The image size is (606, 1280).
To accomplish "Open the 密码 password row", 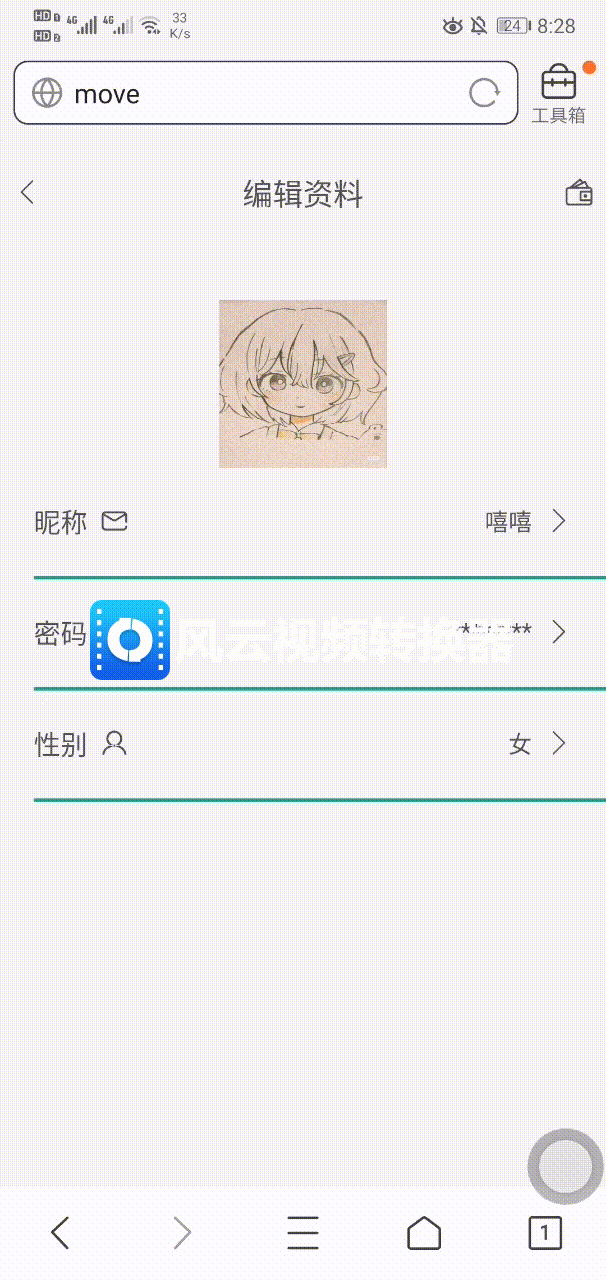I will (x=303, y=632).
